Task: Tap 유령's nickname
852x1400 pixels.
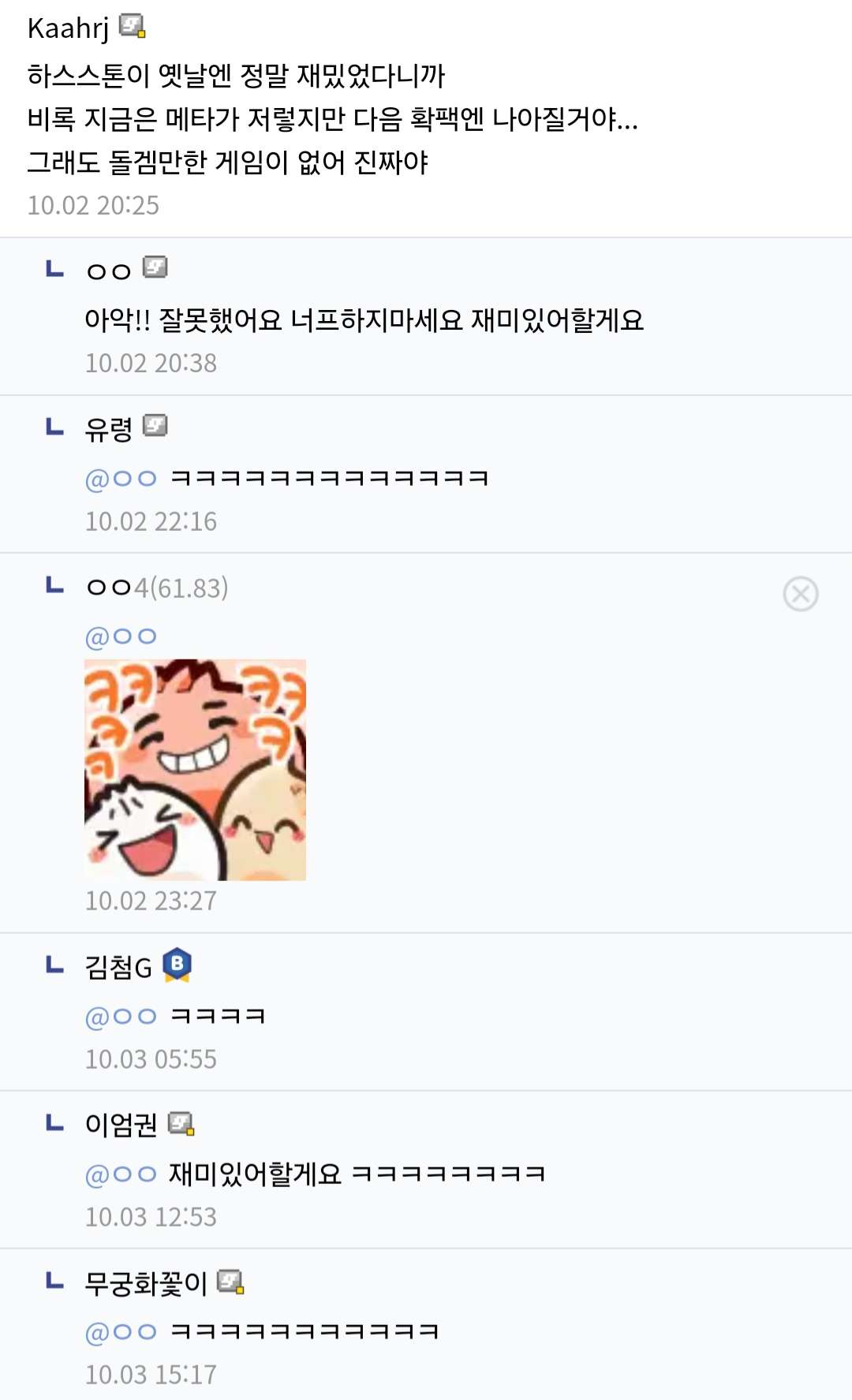Action: click(x=109, y=429)
